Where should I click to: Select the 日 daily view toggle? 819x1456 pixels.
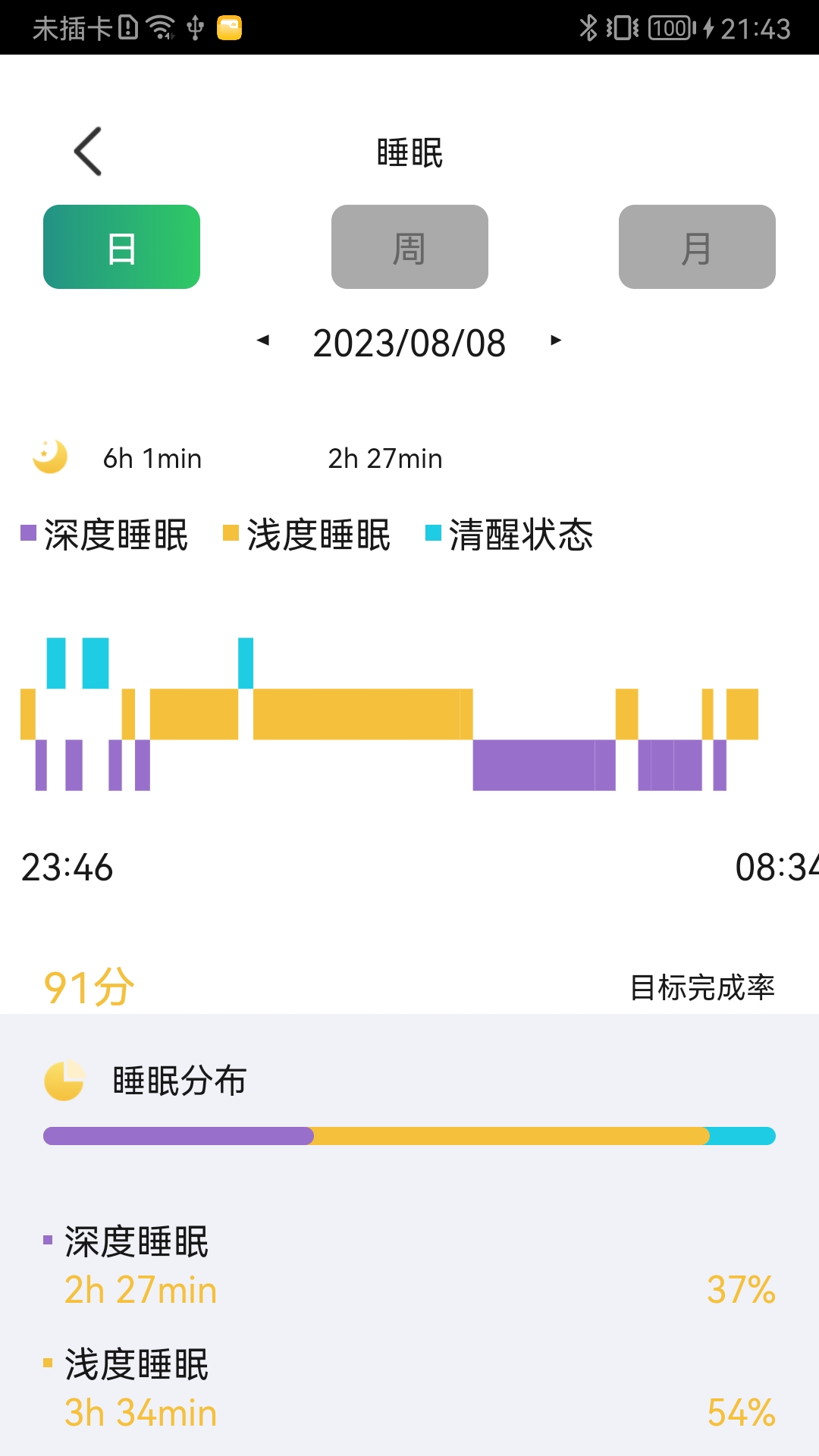click(121, 247)
